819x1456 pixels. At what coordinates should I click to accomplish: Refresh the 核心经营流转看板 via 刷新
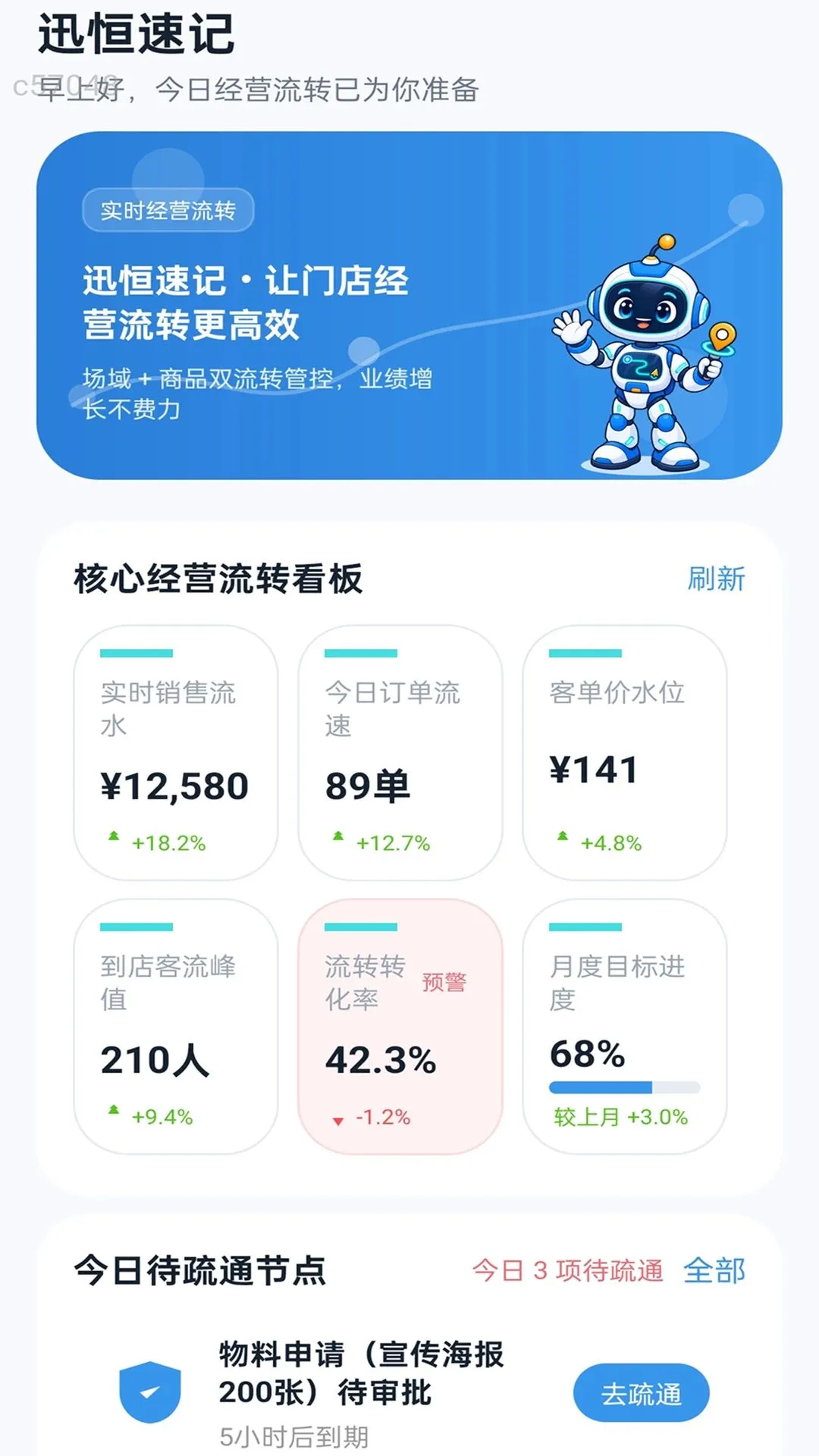(716, 579)
